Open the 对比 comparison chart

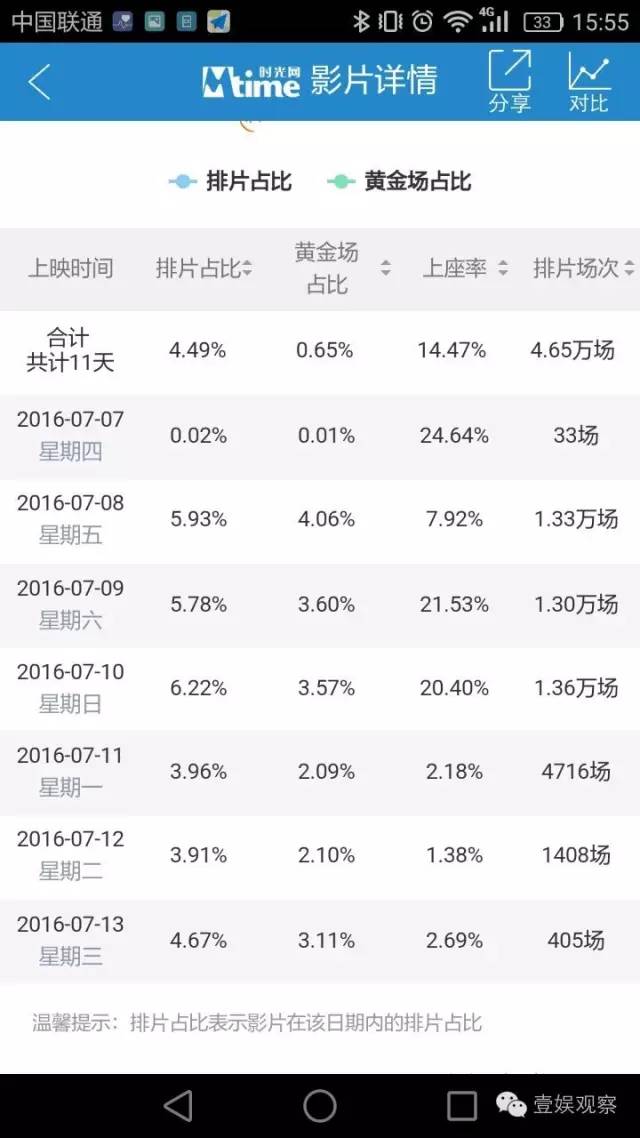[588, 81]
